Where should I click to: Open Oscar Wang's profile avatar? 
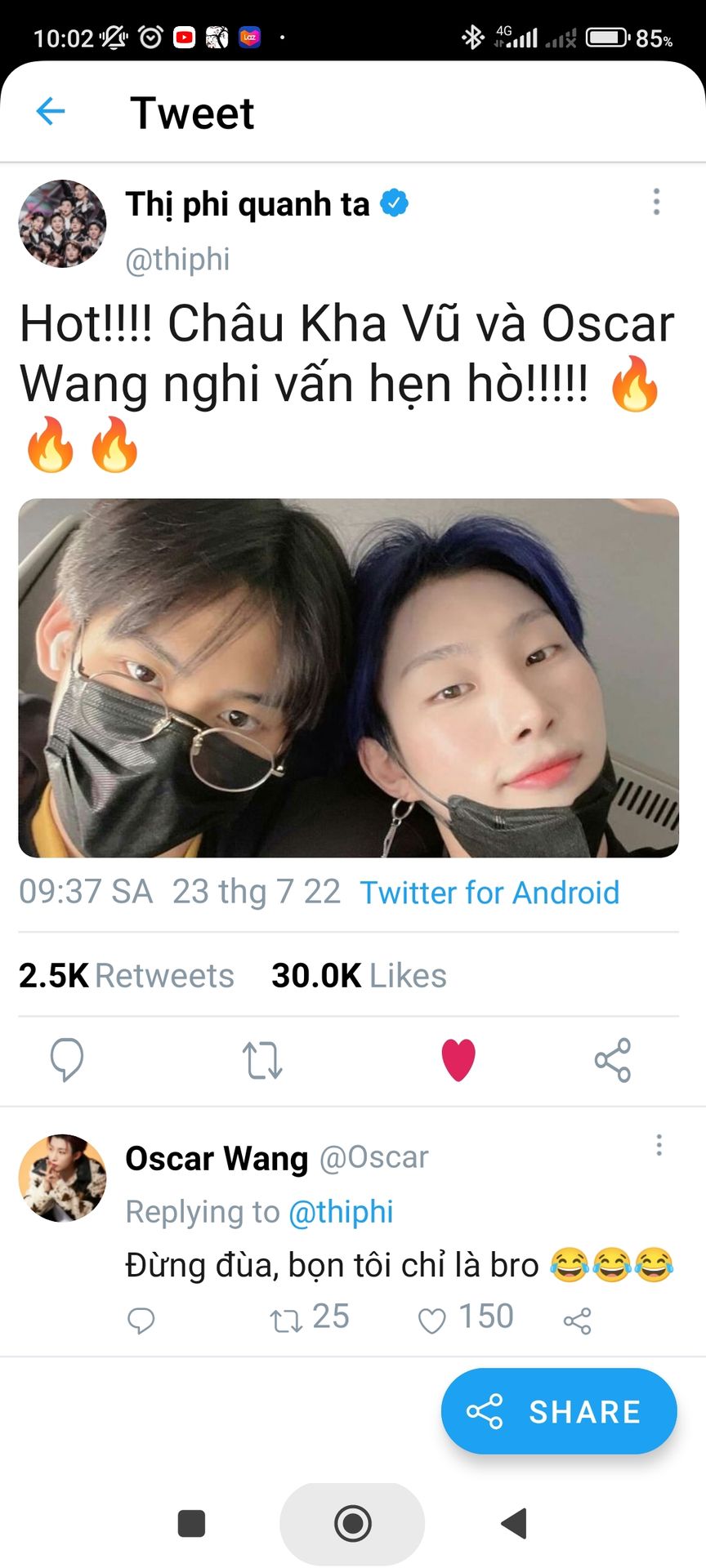point(63,1178)
